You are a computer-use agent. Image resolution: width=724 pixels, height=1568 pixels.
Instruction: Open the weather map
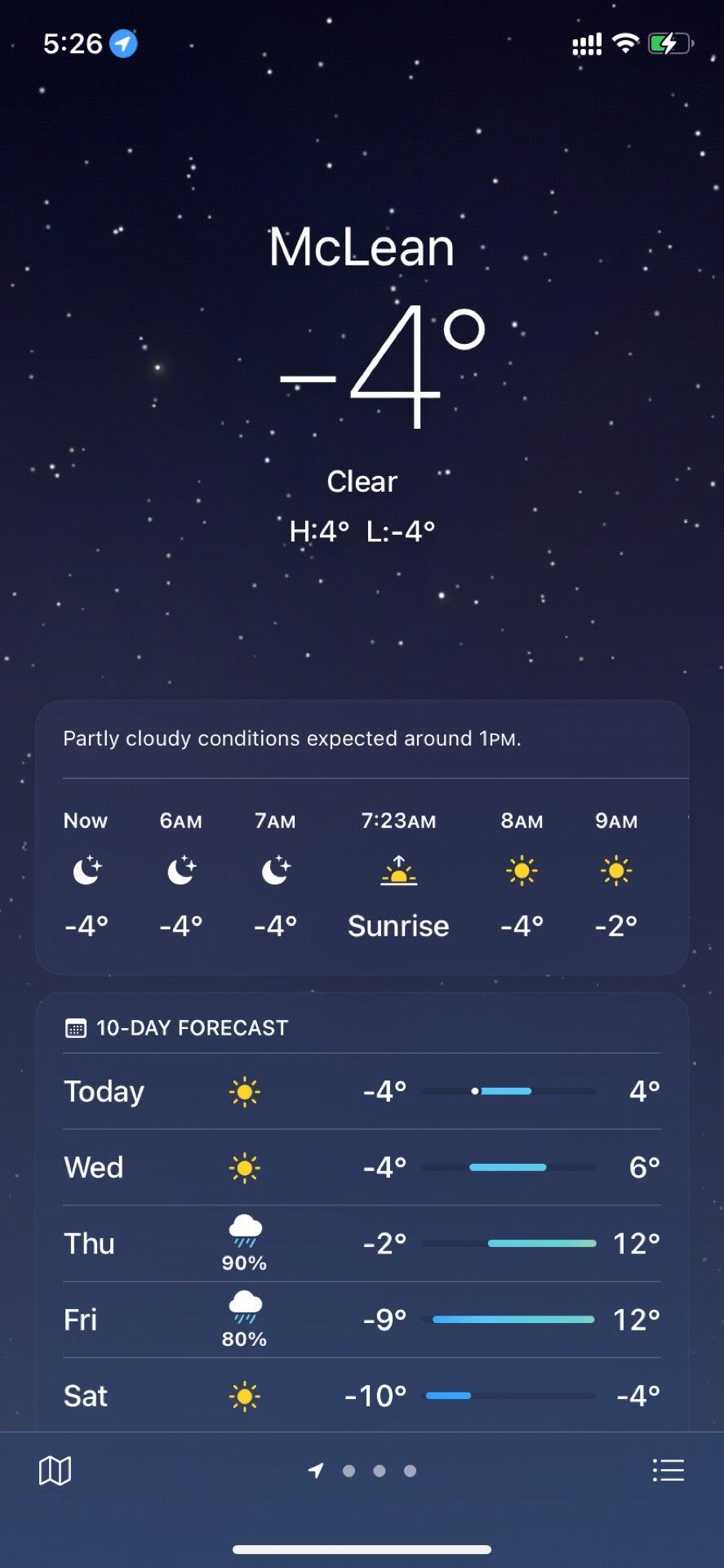coord(55,1471)
